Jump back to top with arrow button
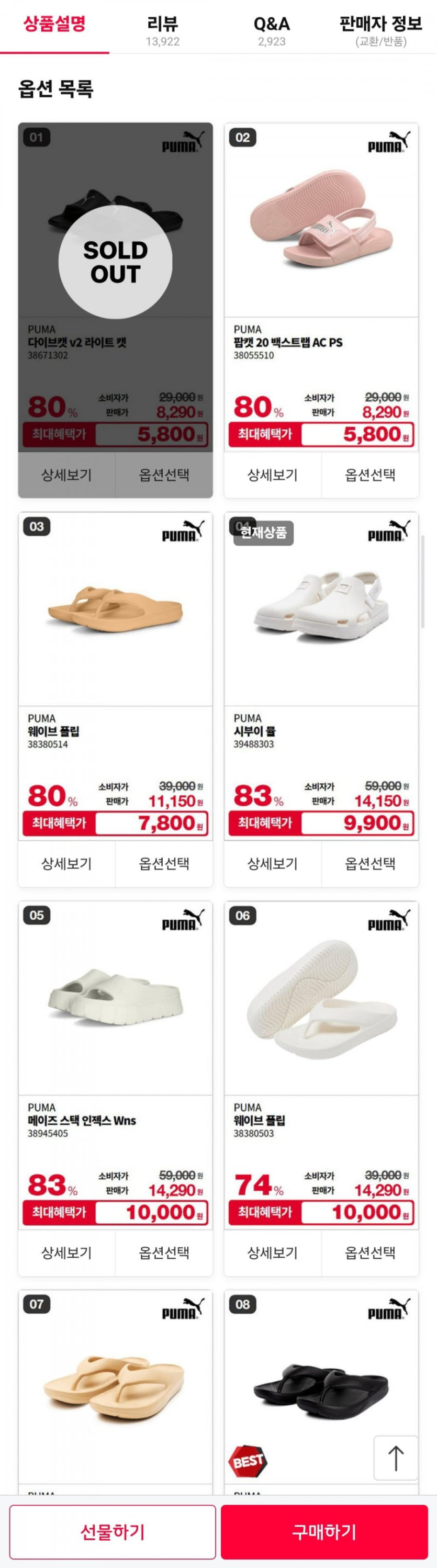The image size is (437, 1568). pyautogui.click(x=396, y=1457)
